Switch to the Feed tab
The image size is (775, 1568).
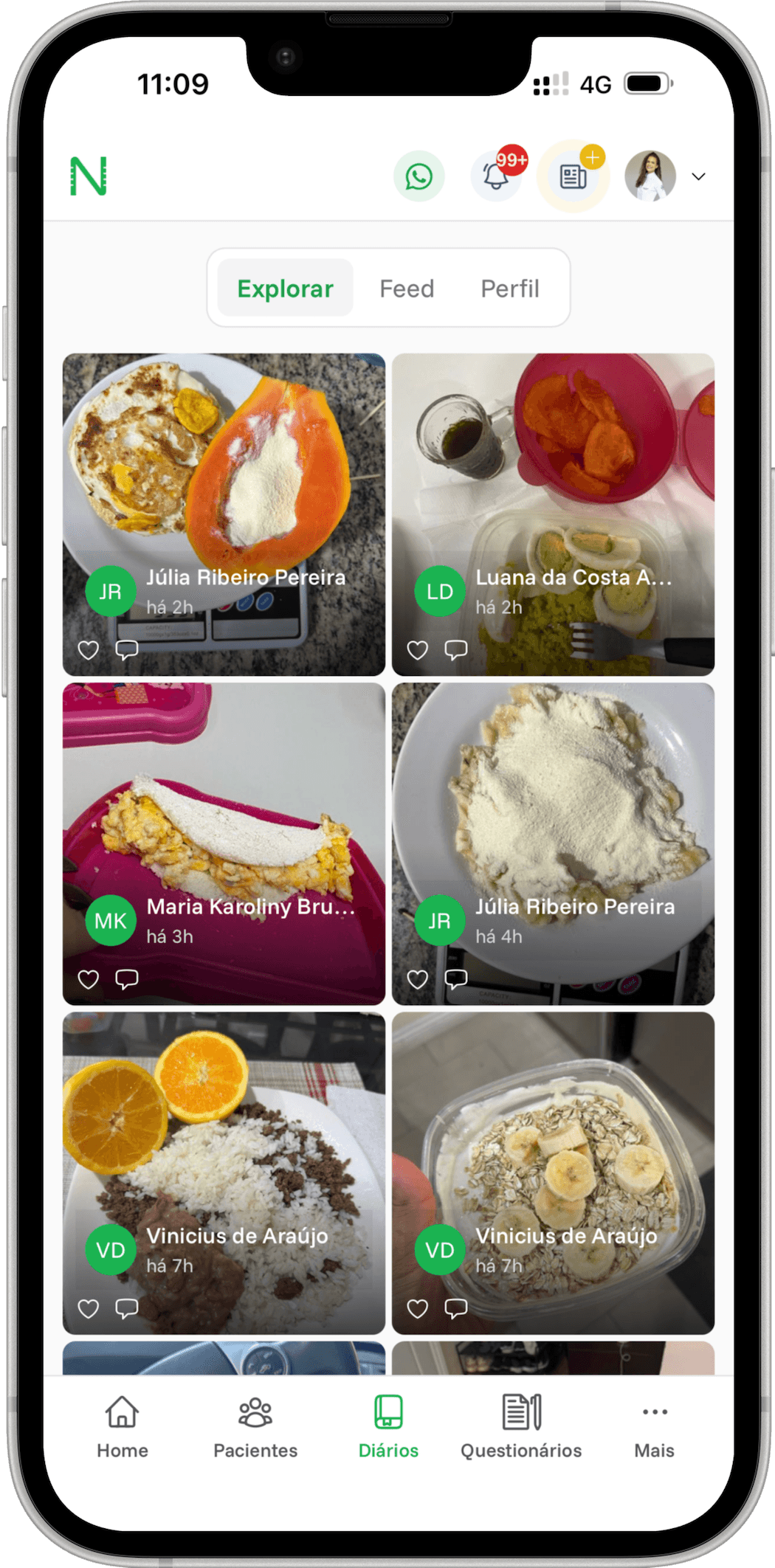pos(407,288)
